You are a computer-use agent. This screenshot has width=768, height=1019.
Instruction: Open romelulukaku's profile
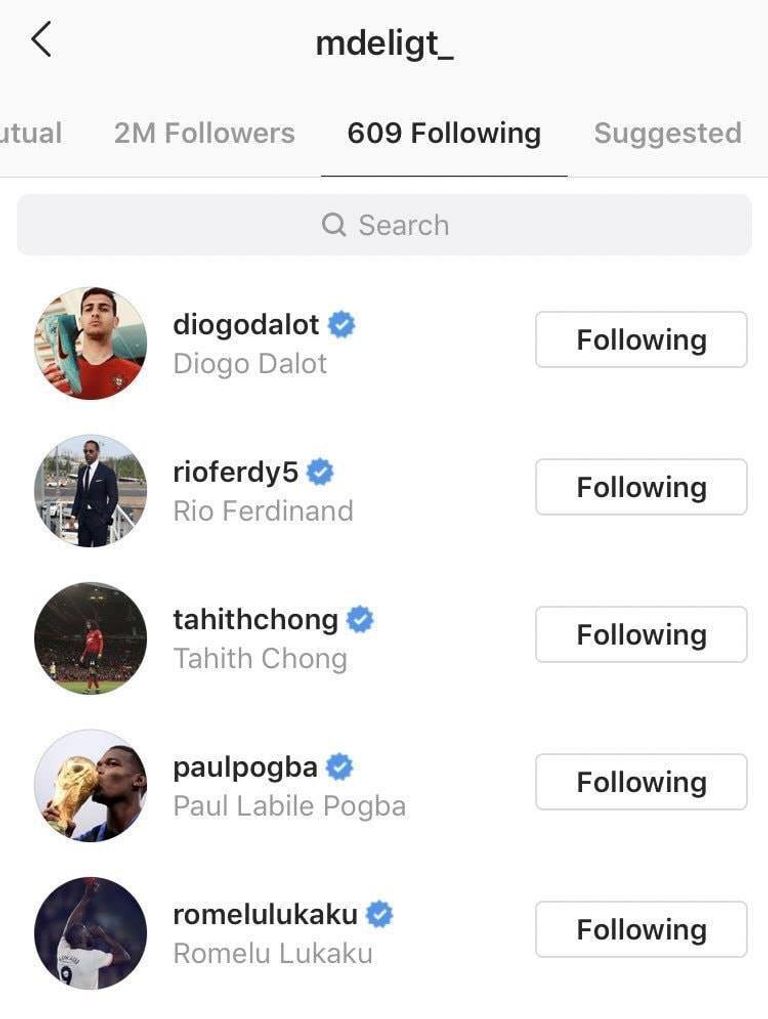pos(265,914)
